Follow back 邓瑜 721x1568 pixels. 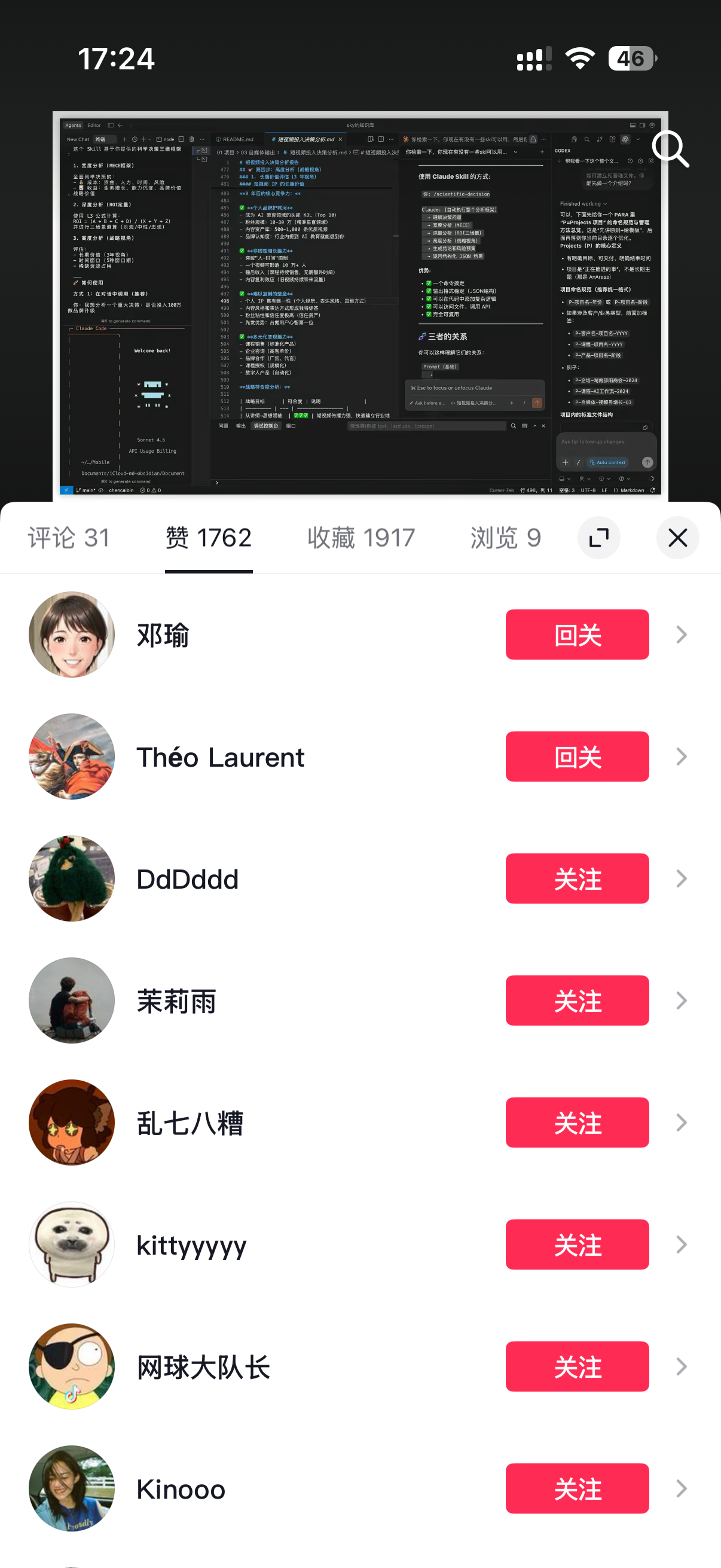point(577,635)
